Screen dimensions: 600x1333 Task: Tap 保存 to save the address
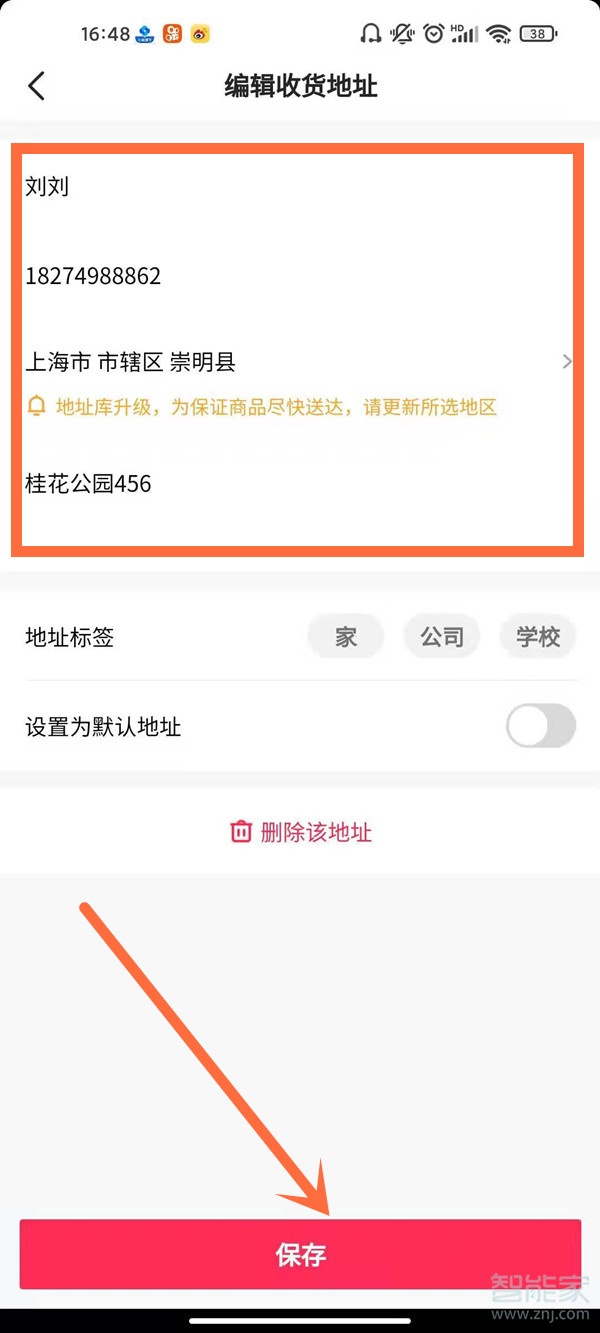click(300, 1255)
